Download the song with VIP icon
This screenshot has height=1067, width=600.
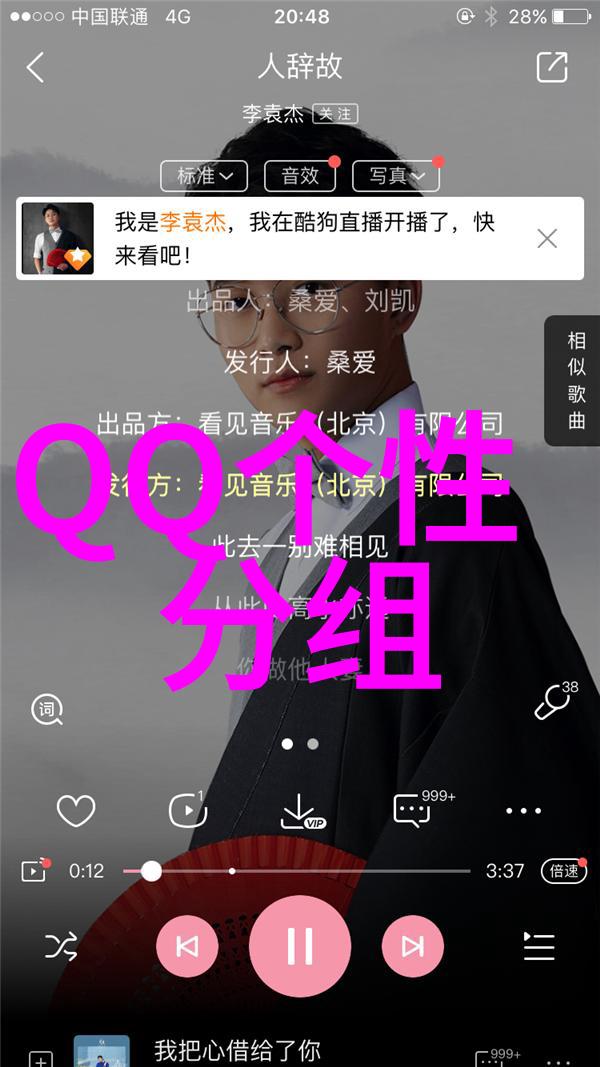click(x=300, y=811)
